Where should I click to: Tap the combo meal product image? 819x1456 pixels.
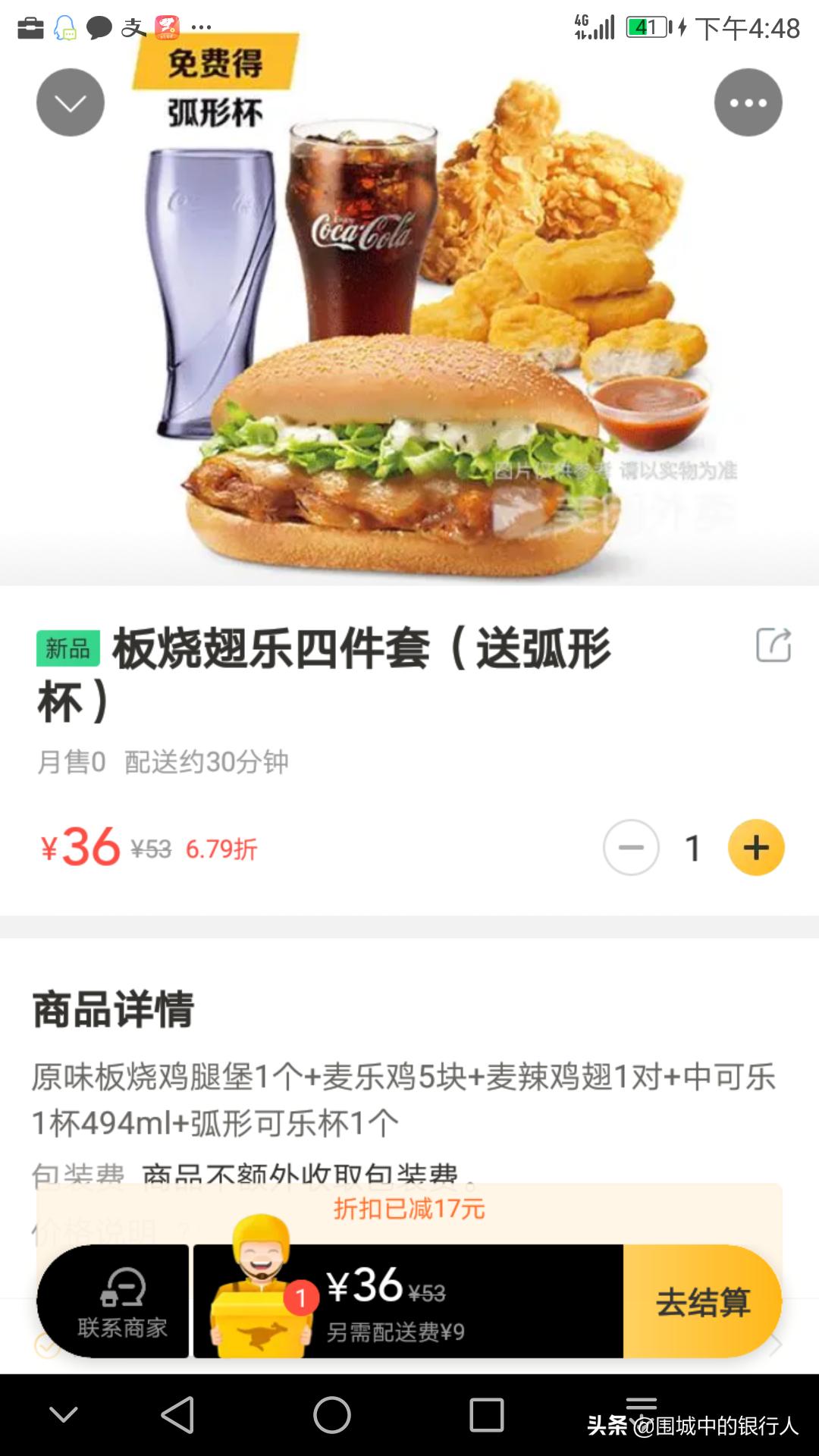click(x=409, y=318)
